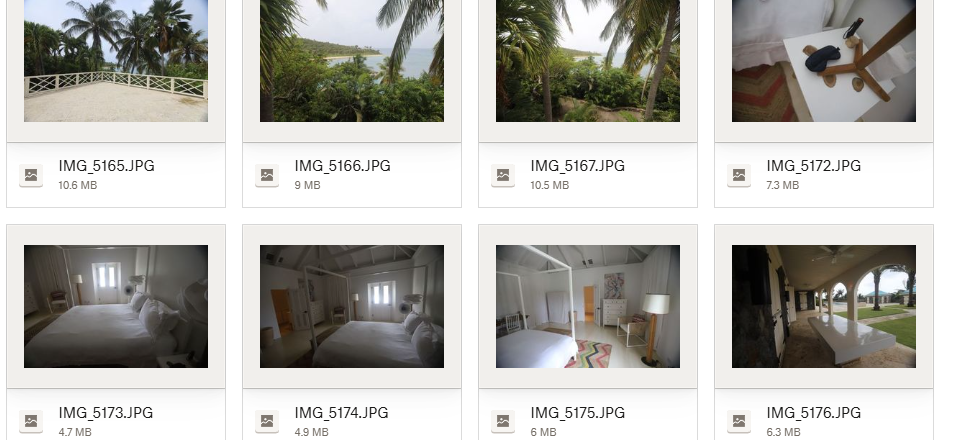Open the IMG_5175.JPG file
This screenshot has height=440, width=955.
[x=587, y=306]
